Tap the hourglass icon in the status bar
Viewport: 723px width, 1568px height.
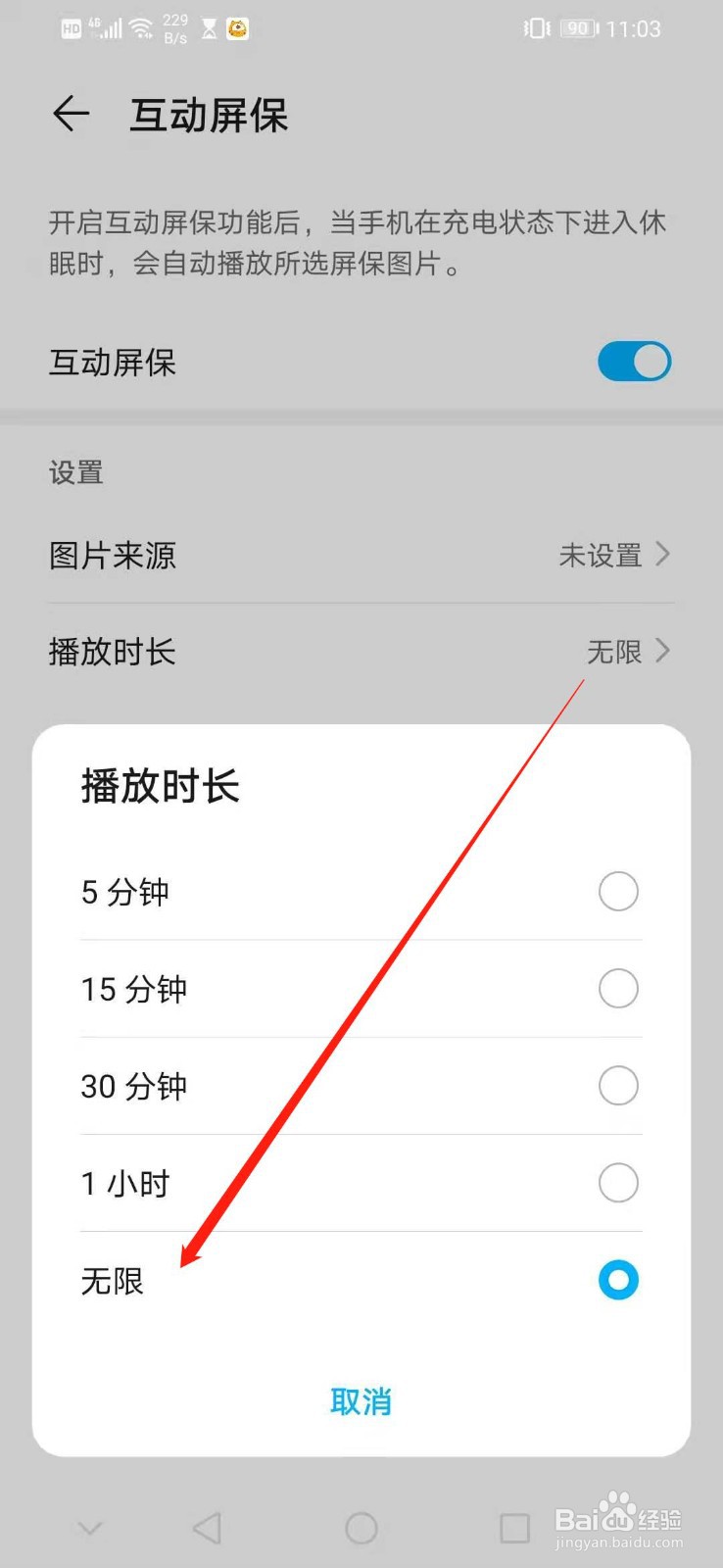[x=209, y=28]
